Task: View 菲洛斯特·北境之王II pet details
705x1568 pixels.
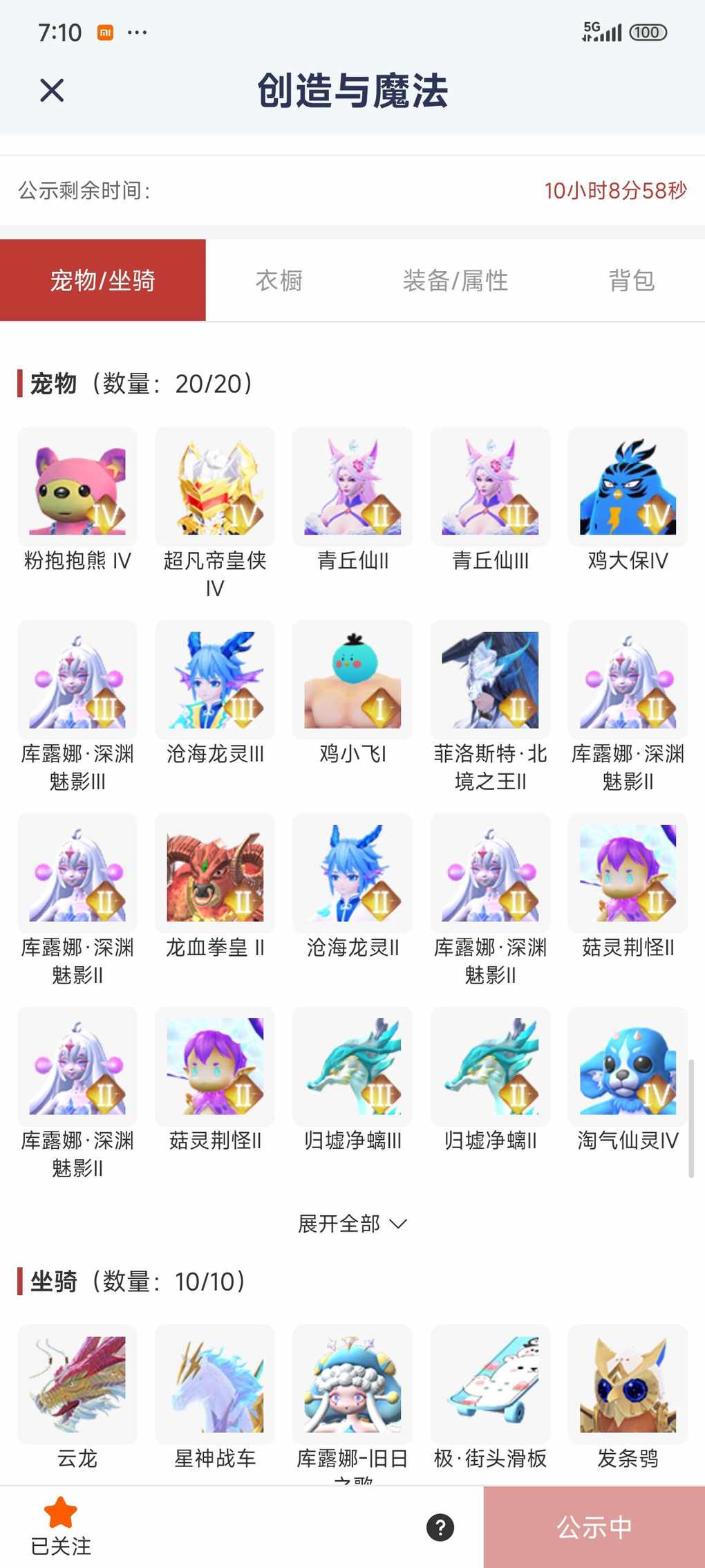Action: pos(490,680)
